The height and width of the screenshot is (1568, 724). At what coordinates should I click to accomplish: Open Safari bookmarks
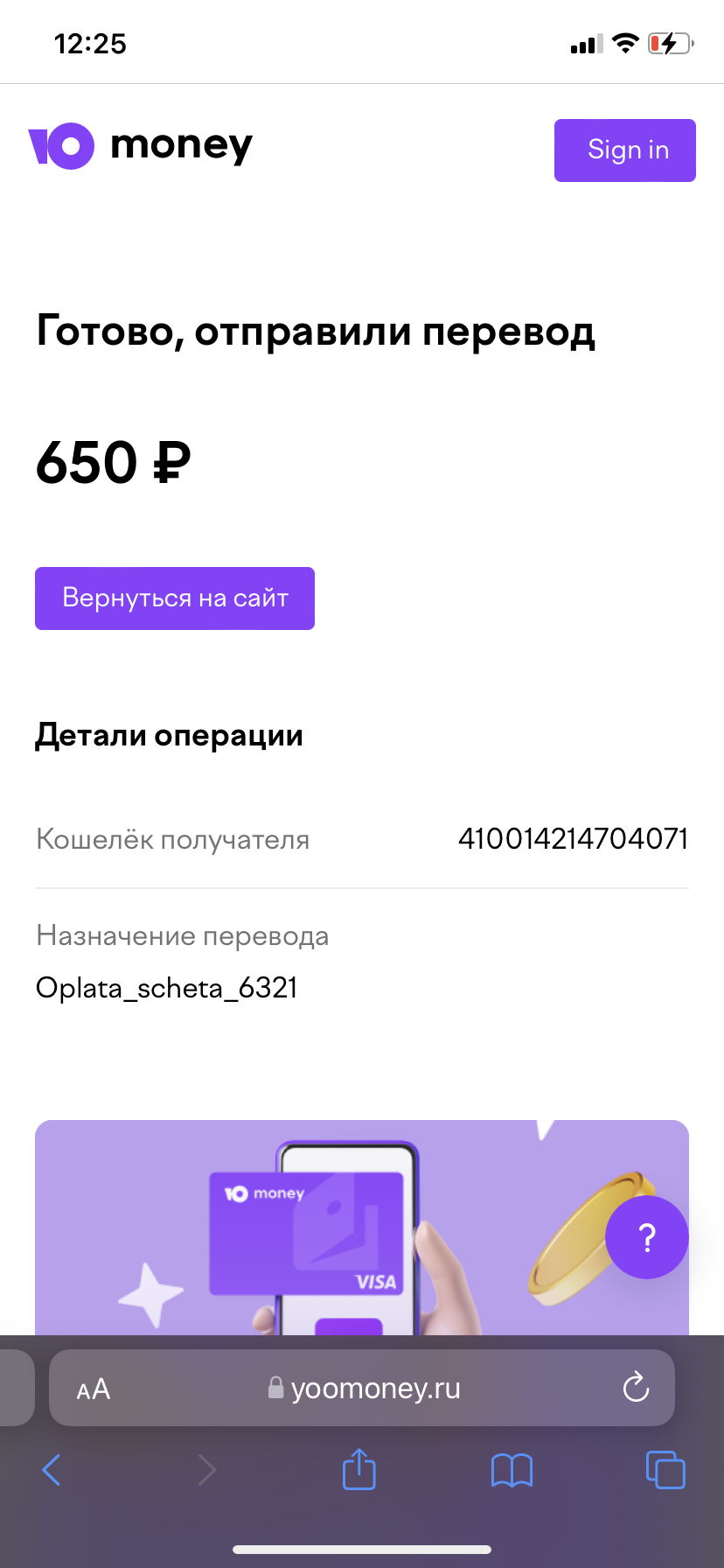[x=512, y=1470]
